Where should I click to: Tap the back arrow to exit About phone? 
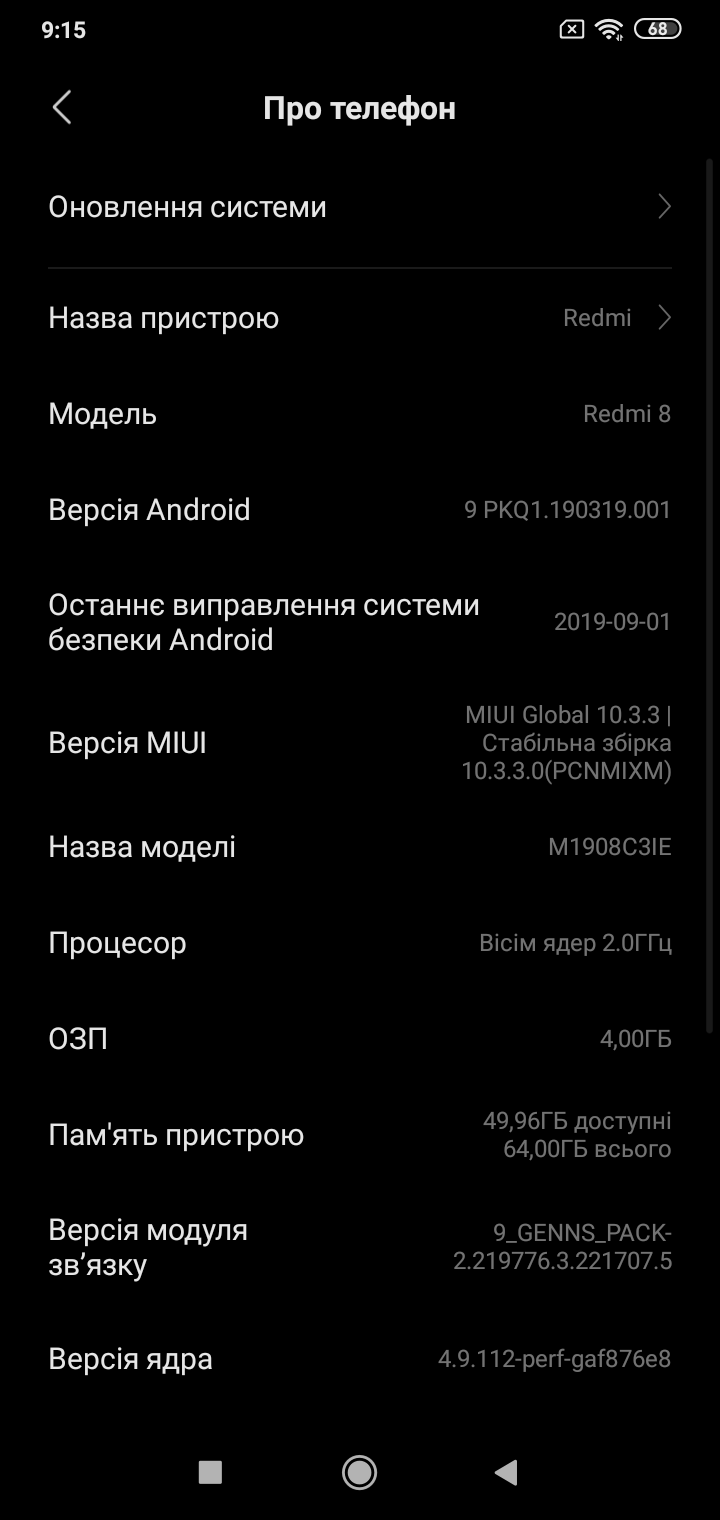click(x=62, y=107)
